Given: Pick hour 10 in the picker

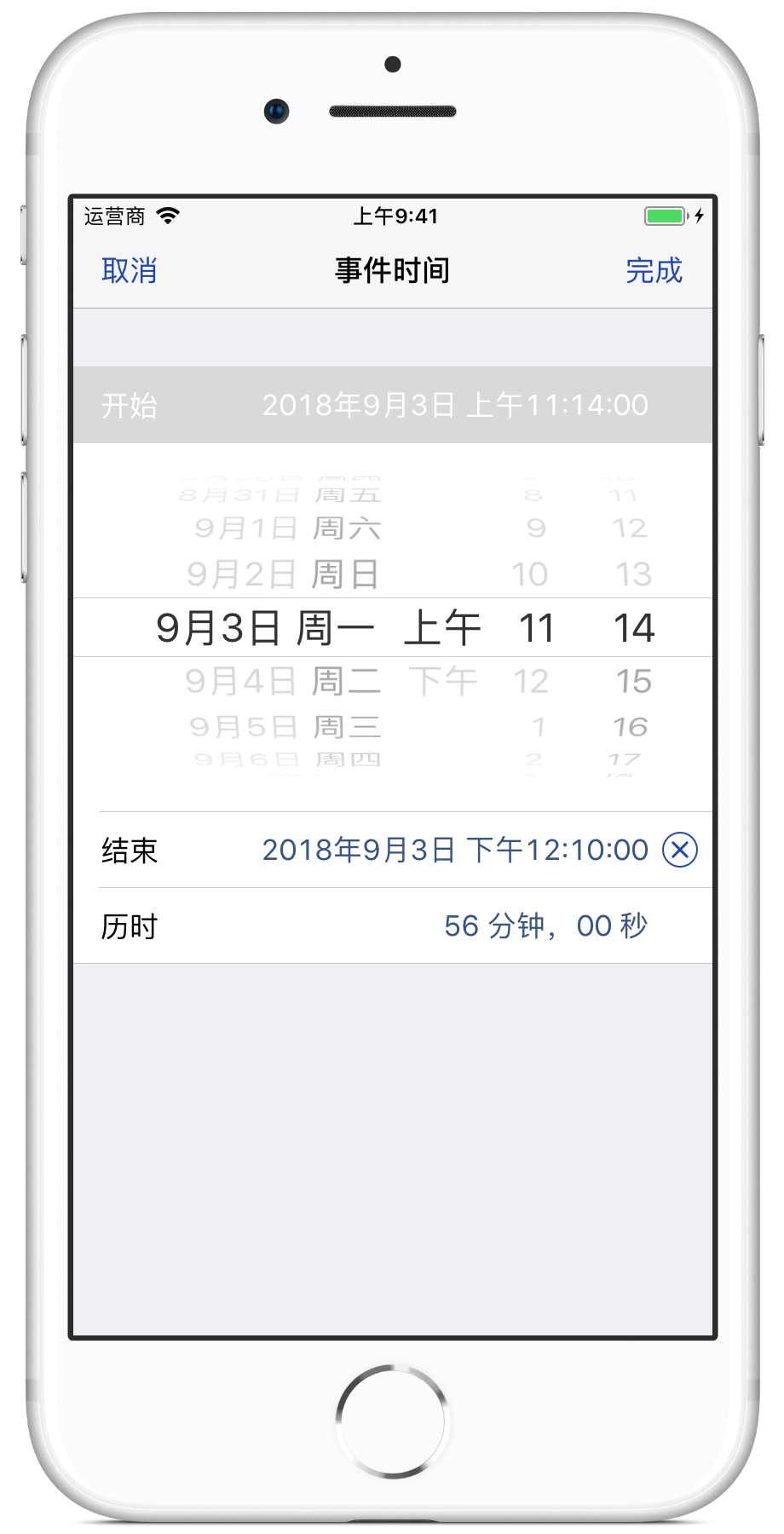Looking at the screenshot, I should tap(530, 574).
